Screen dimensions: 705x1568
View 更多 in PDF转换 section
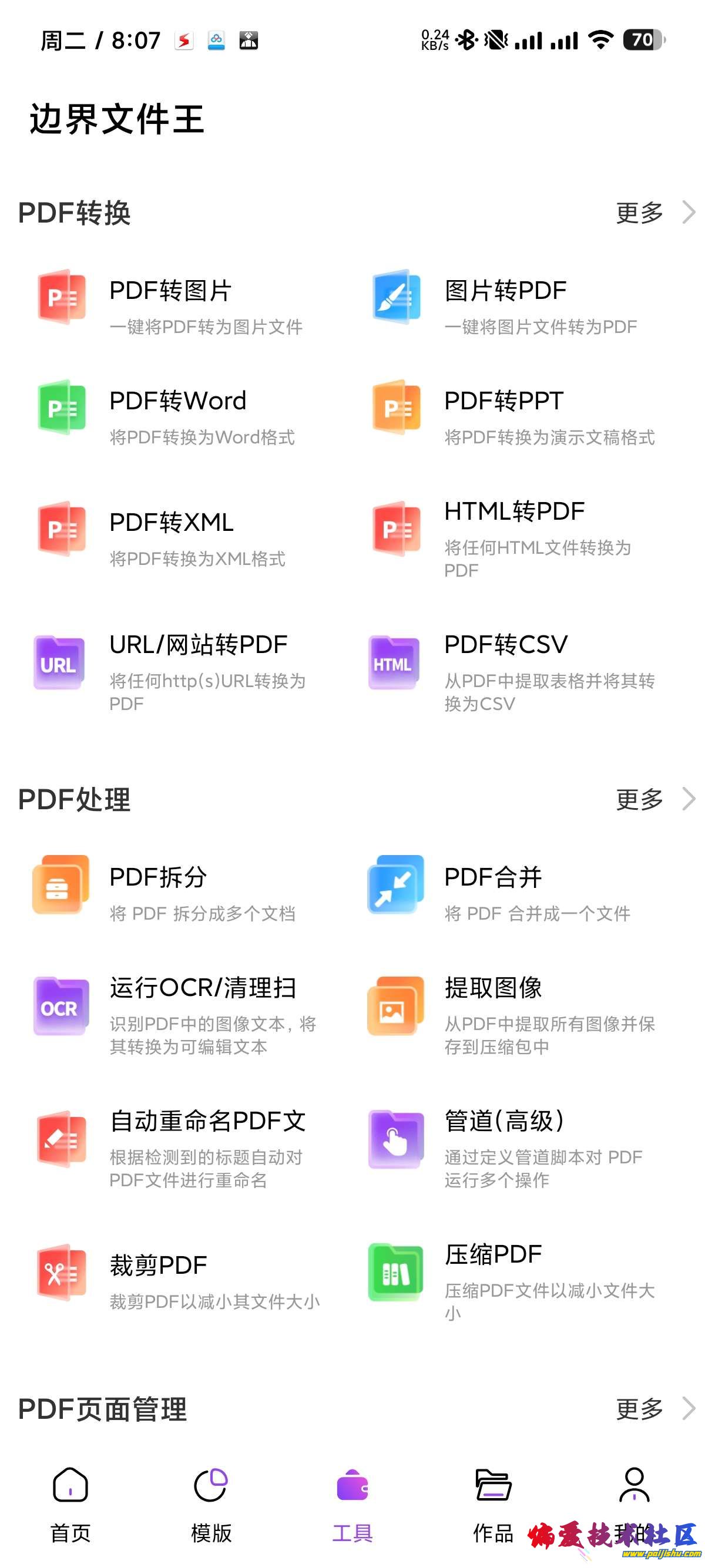pos(654,213)
